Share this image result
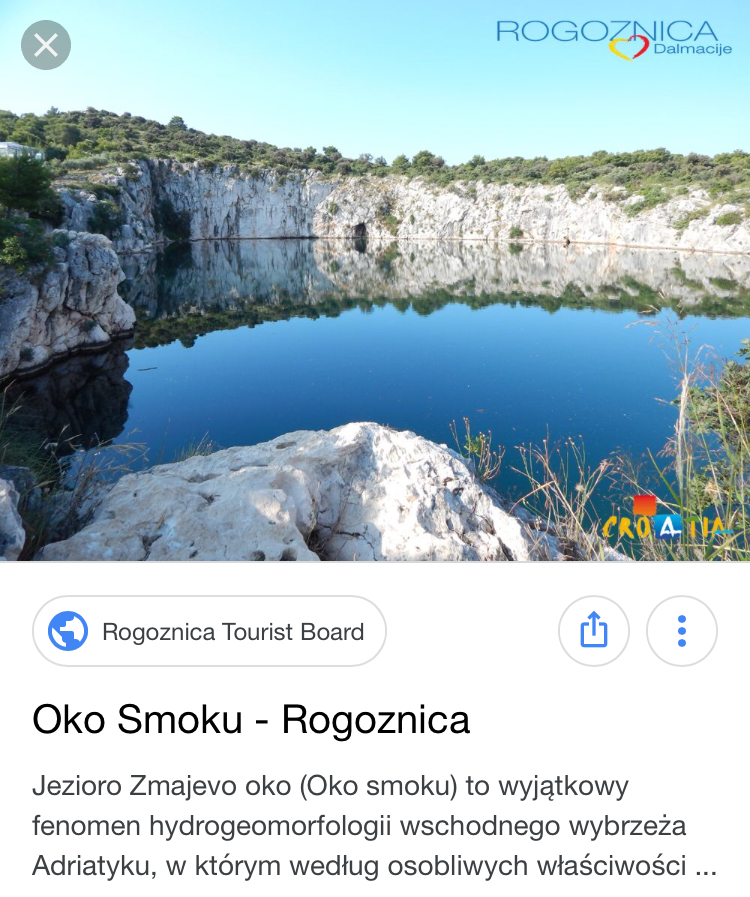The width and height of the screenshot is (750, 897). click(593, 631)
